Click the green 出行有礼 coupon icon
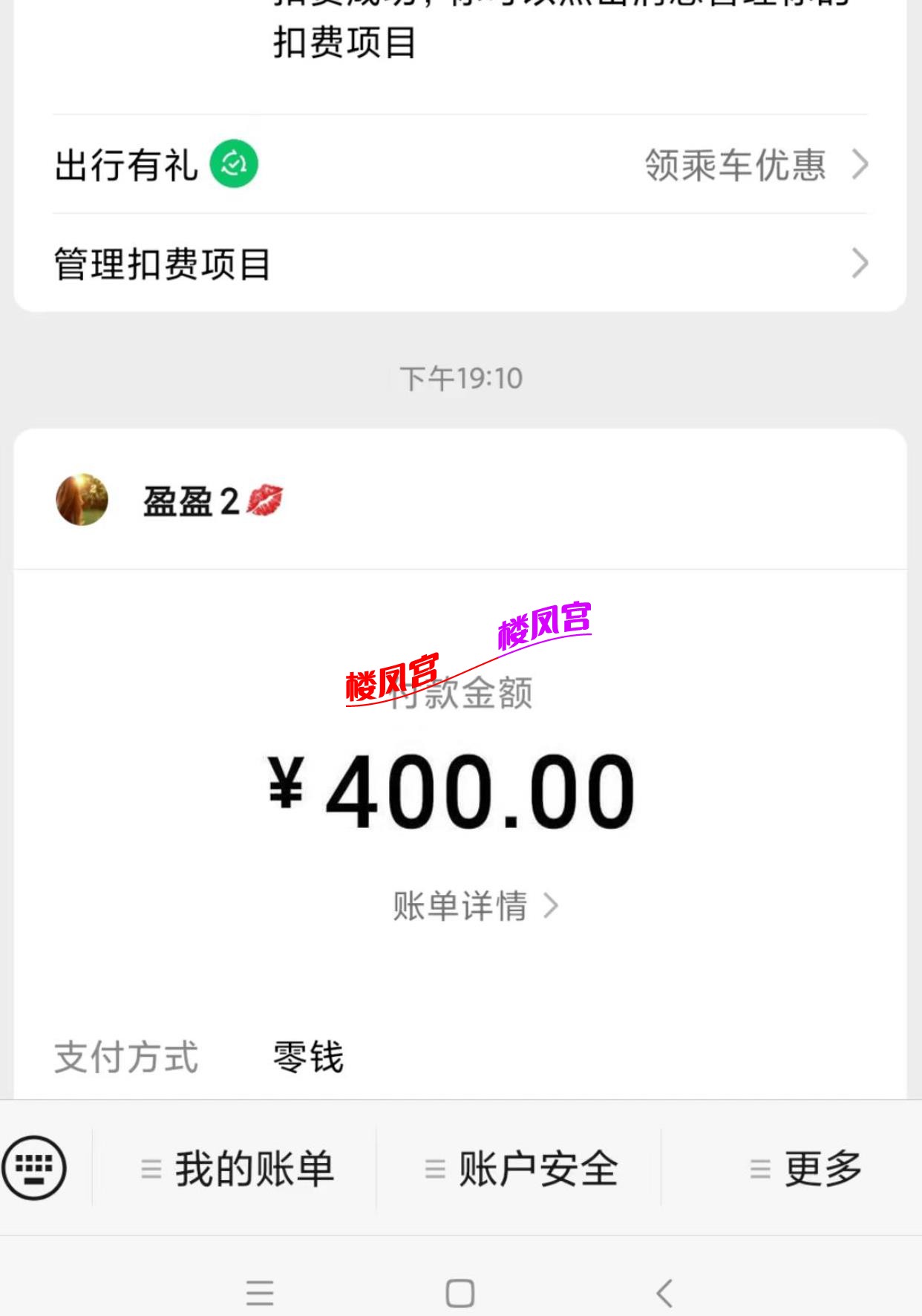The image size is (922, 1316). point(232,164)
